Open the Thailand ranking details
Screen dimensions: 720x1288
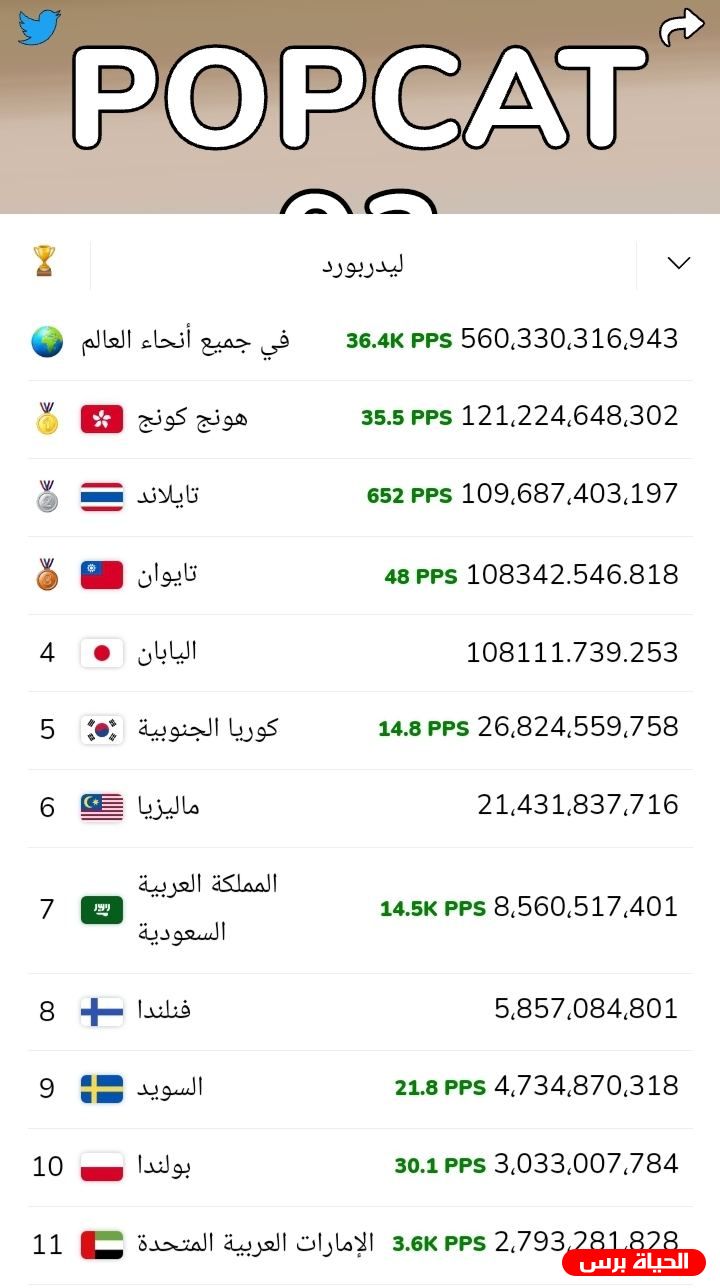pos(360,494)
